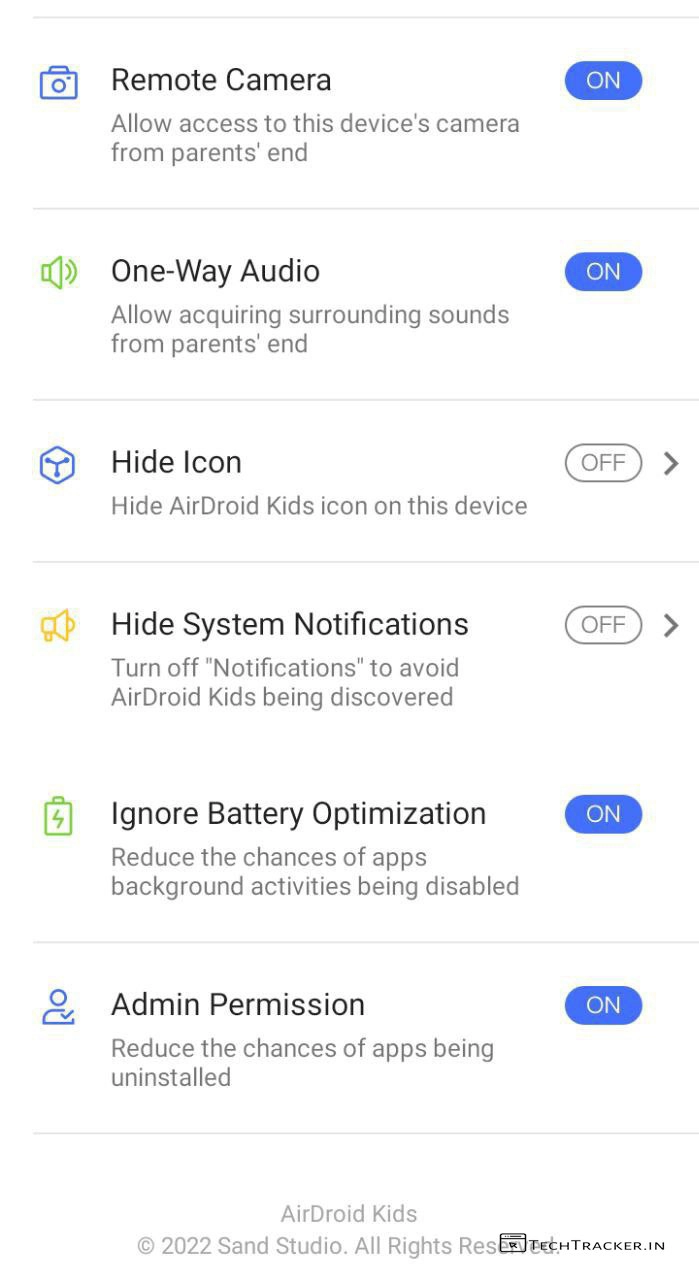Screen dimensions: 699x1280
Task: Expand Hide System Notifications with its chevron
Action: click(x=671, y=624)
